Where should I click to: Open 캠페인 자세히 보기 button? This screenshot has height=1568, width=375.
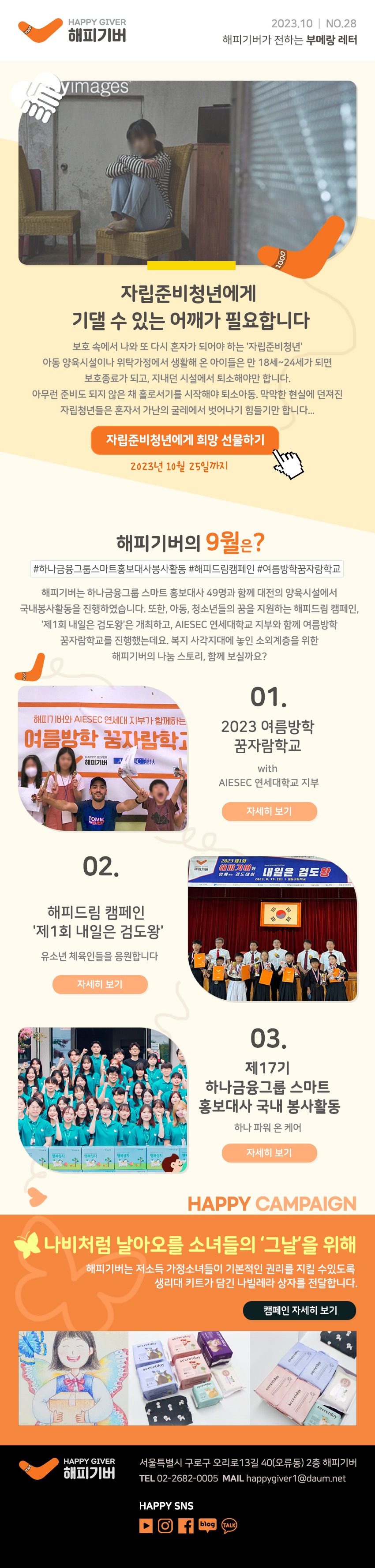[300, 1310]
